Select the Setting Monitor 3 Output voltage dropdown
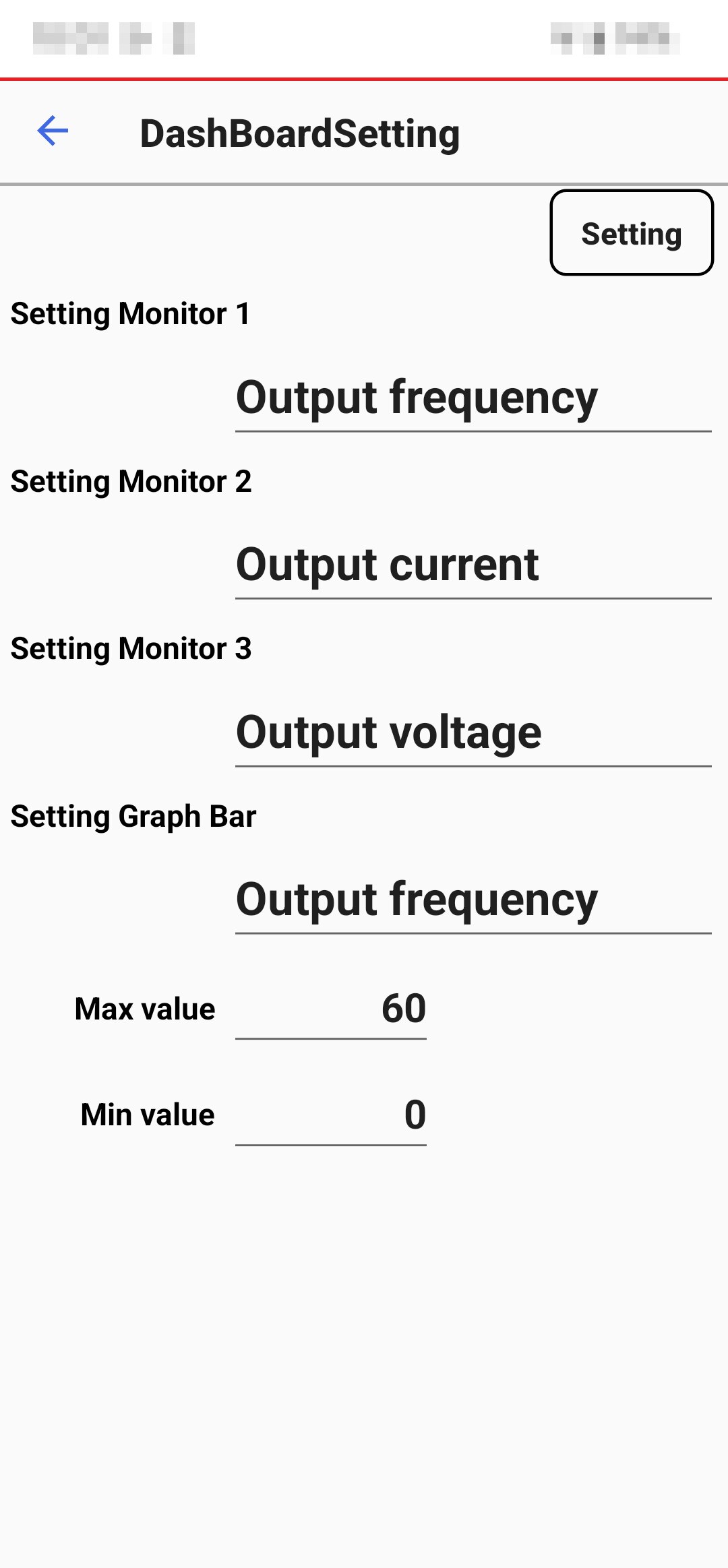 point(473,734)
